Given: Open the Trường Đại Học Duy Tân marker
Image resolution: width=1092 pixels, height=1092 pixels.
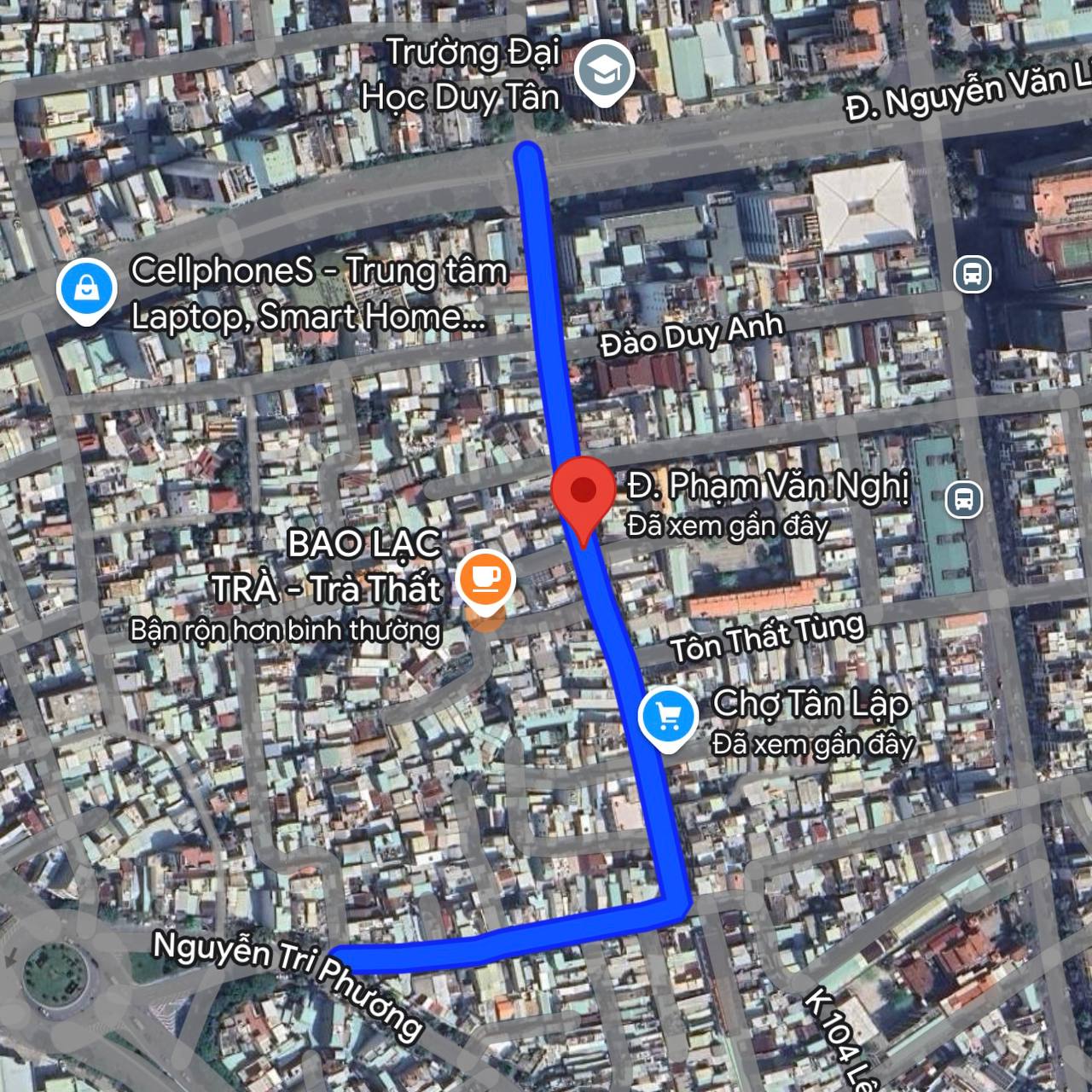Looking at the screenshot, I should [x=604, y=73].
